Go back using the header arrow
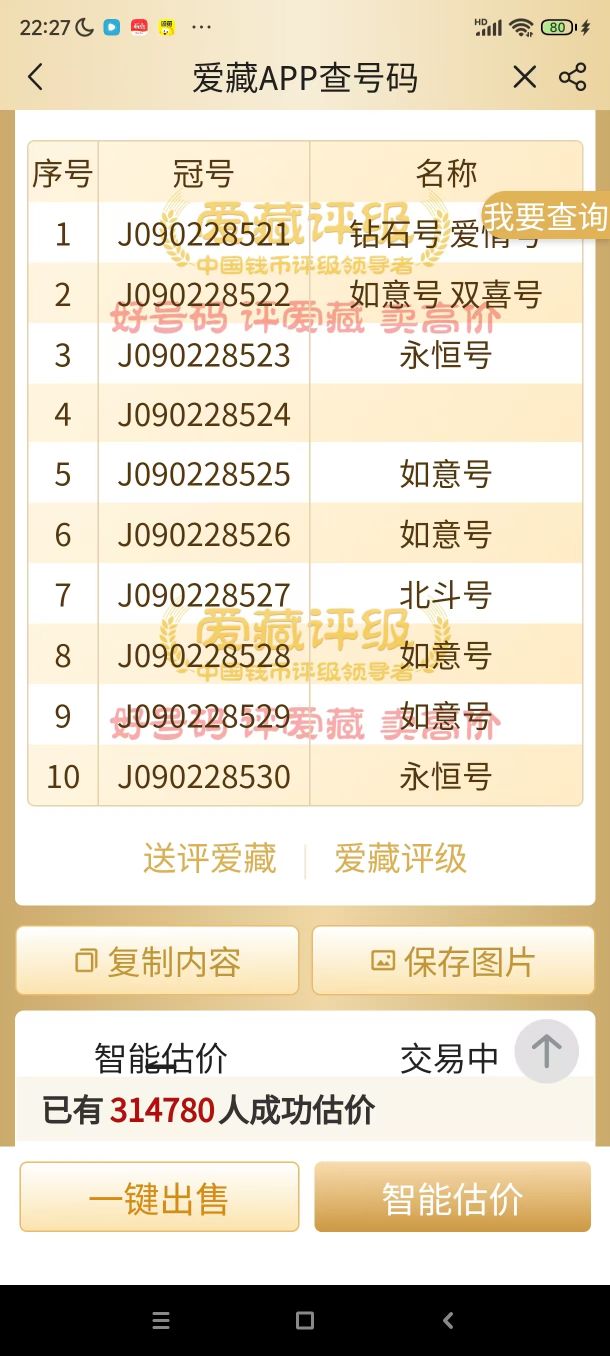The image size is (610, 1356). [x=36, y=77]
